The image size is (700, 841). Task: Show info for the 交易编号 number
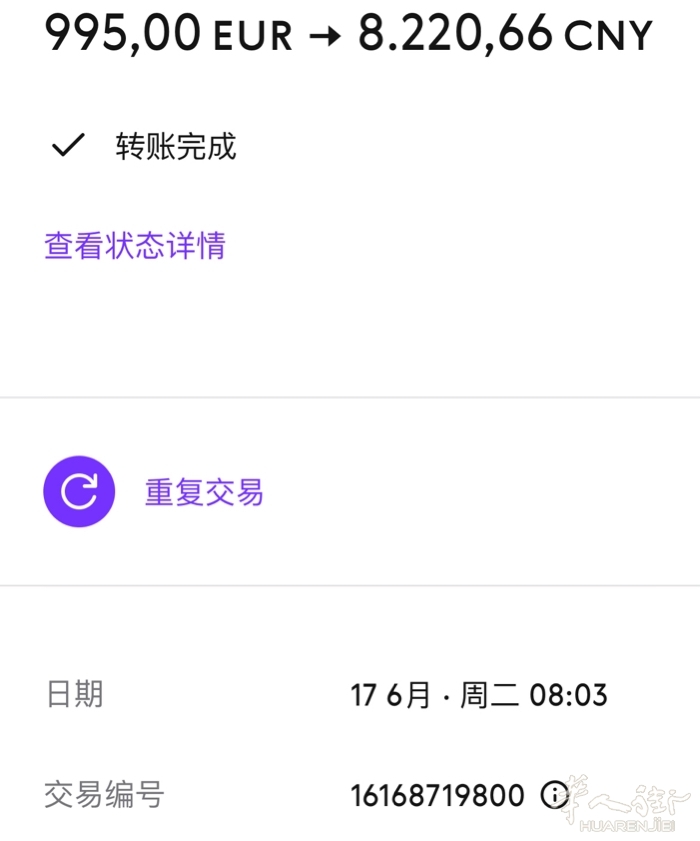pos(553,795)
